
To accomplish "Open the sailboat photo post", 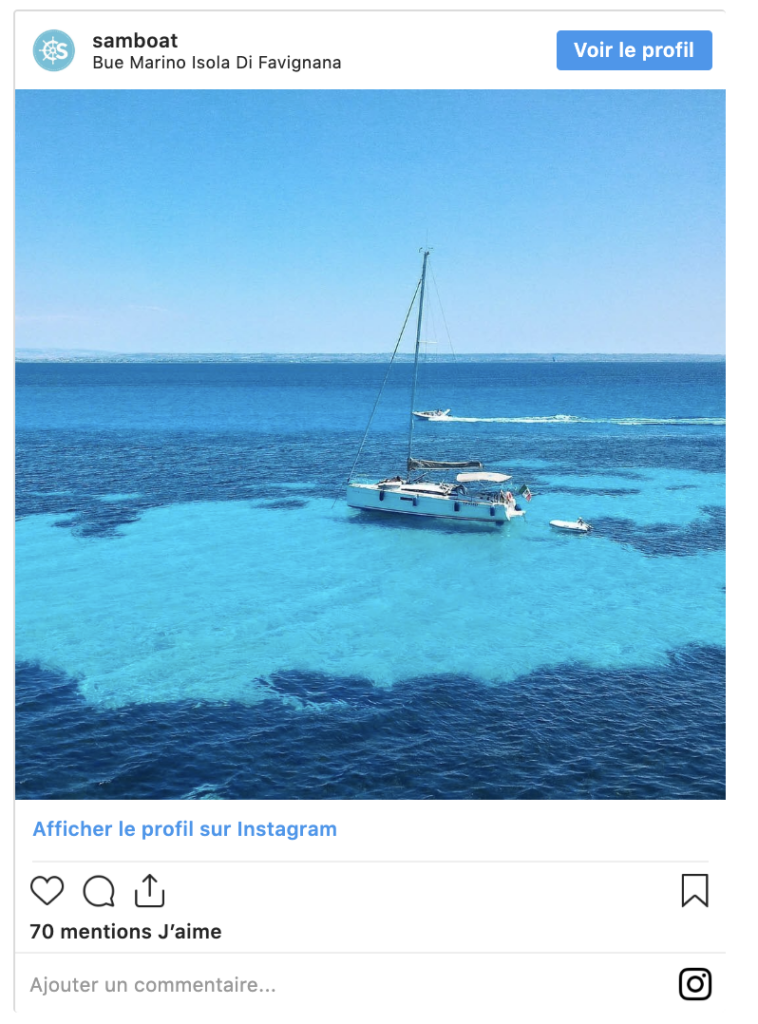I will pyautogui.click(x=370, y=445).
